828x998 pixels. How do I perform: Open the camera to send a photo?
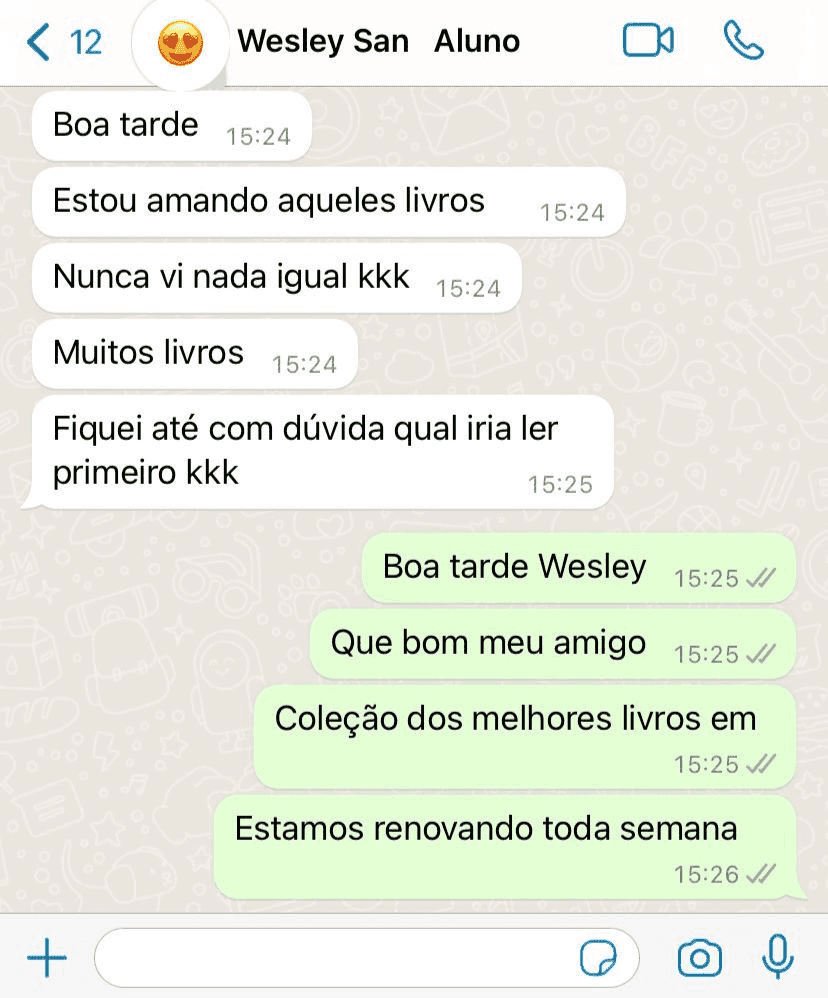click(x=699, y=959)
